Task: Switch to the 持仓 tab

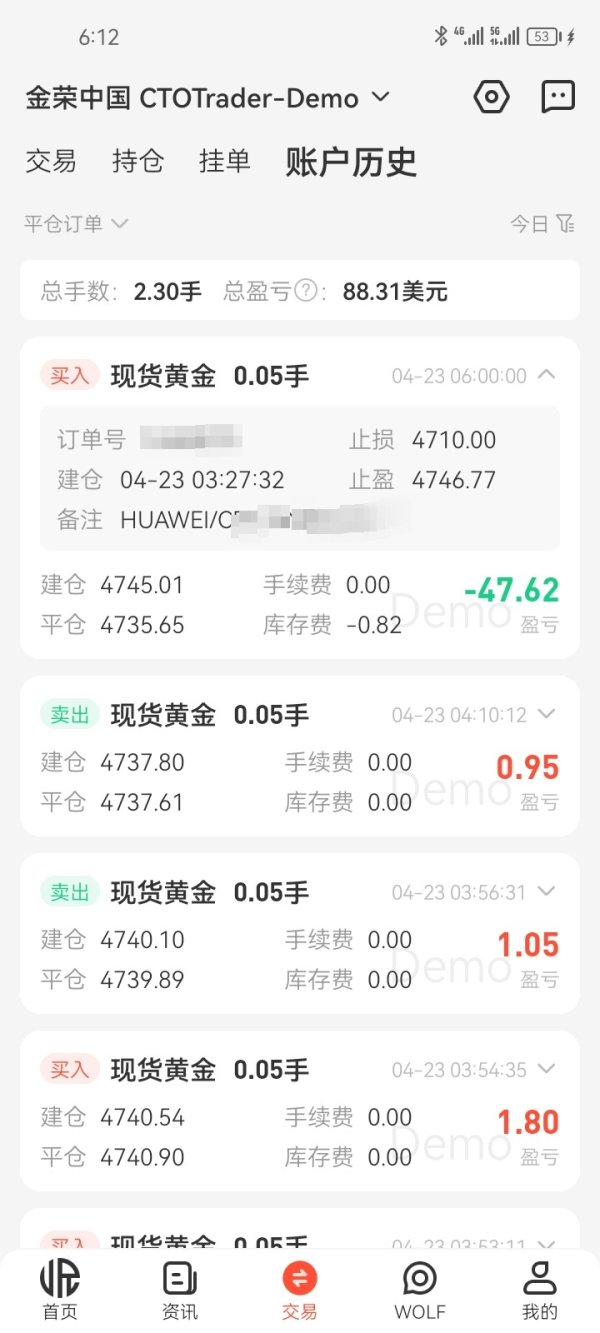Action: [x=138, y=161]
